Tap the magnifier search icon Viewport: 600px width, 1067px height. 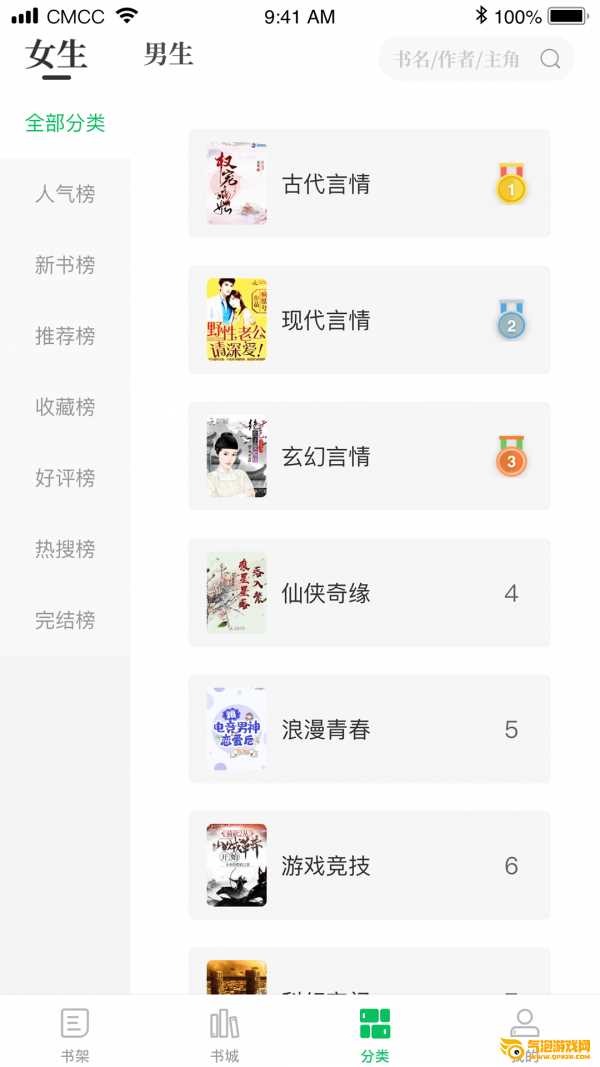[550, 59]
